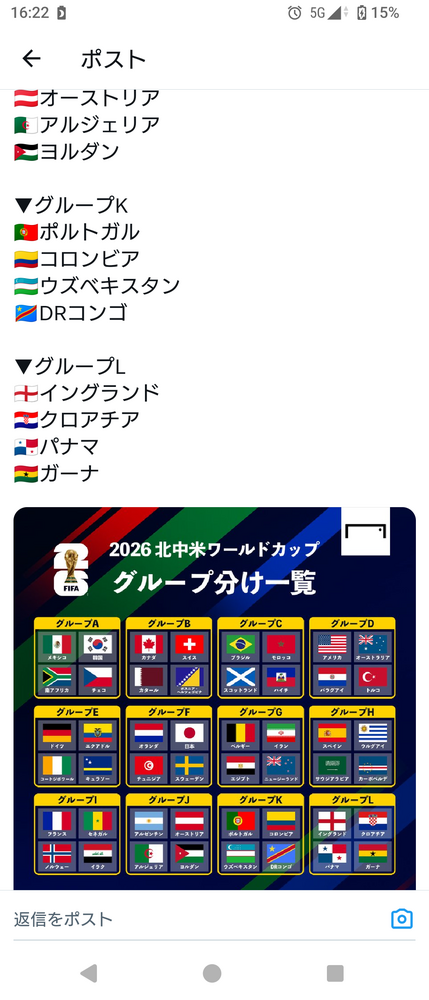Tap the 返信をポスト reply field
This screenshot has width=429, height=1000.
198,919
